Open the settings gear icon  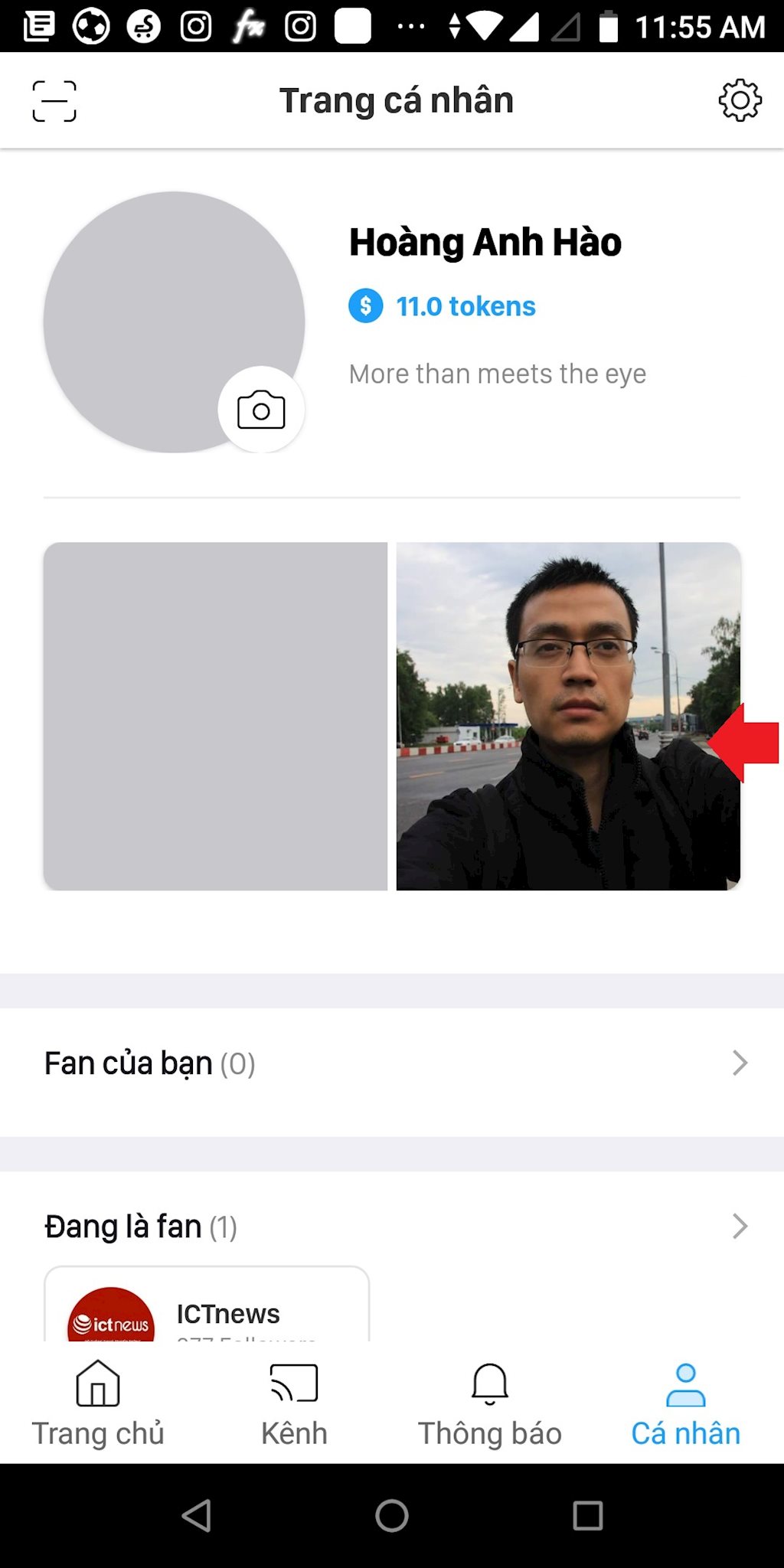pos(740,100)
